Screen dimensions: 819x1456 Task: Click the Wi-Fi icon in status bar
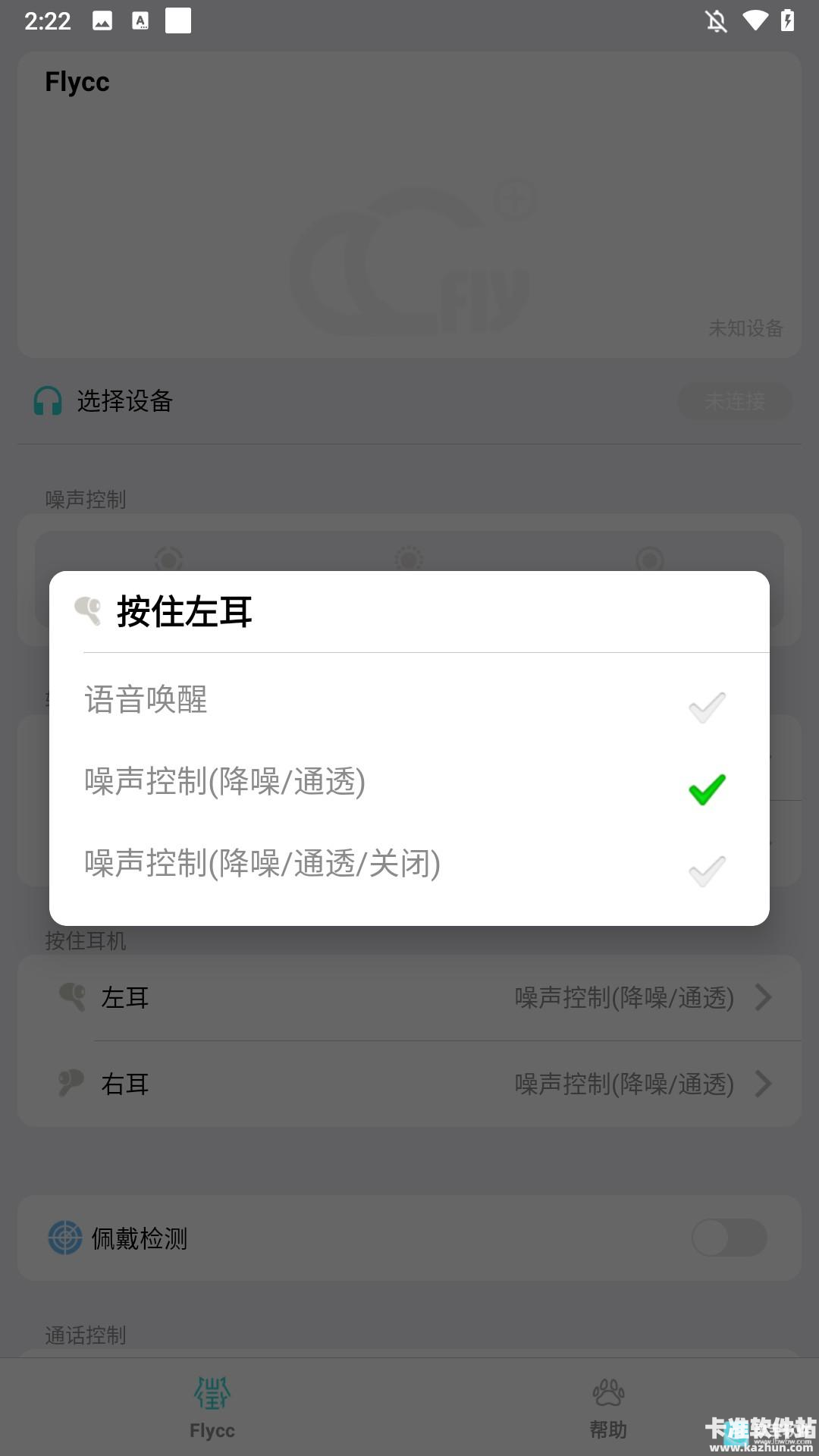coord(755,20)
